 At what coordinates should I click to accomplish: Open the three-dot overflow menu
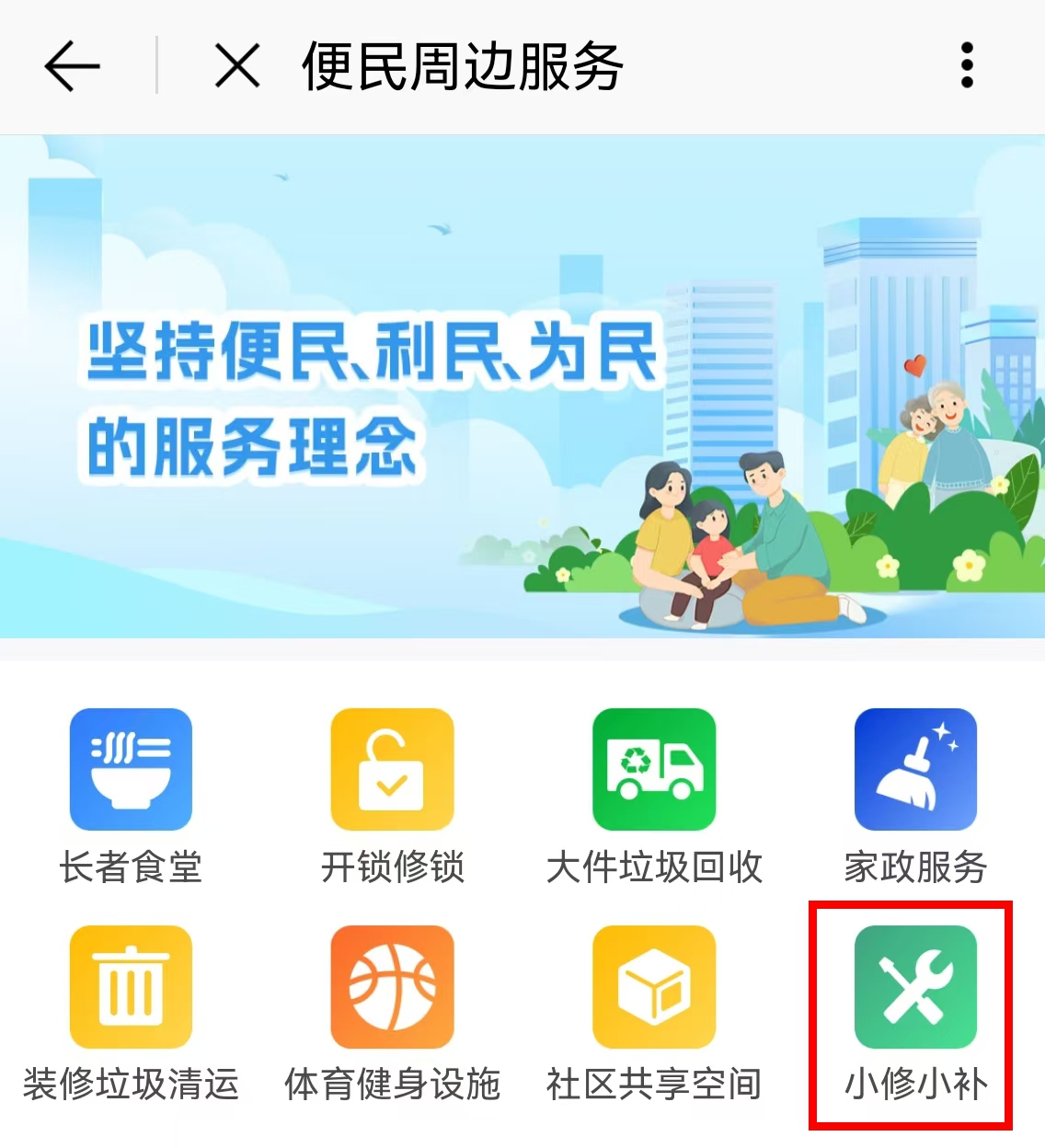coord(966,65)
